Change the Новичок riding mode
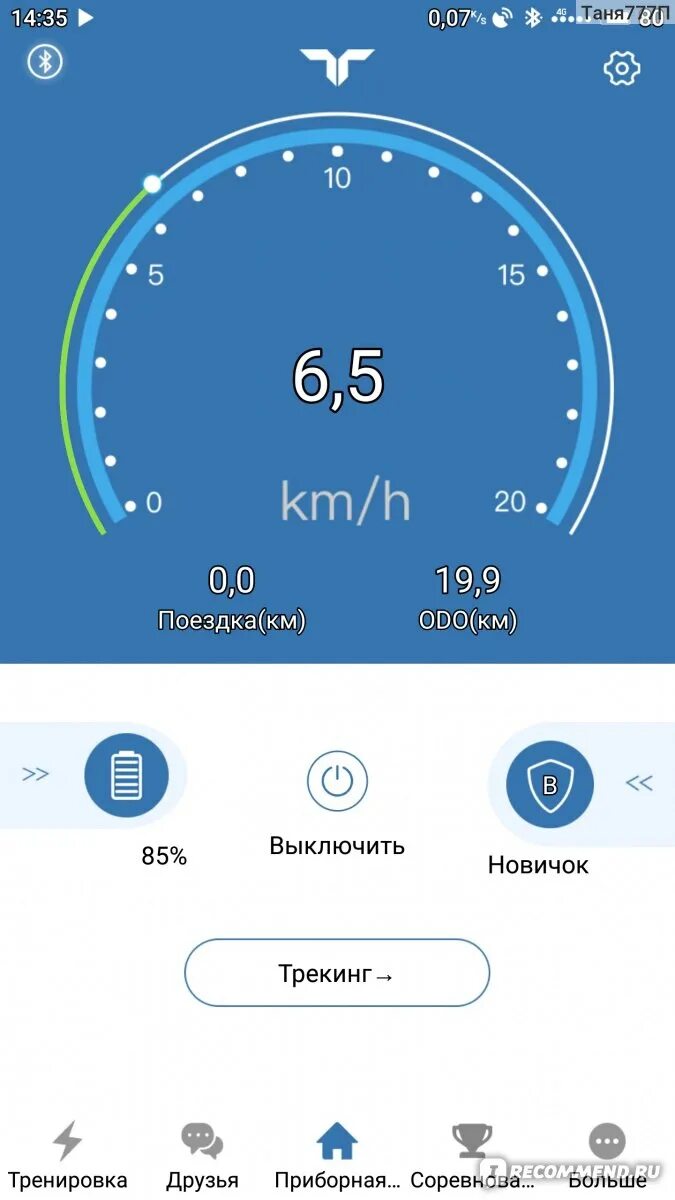The image size is (675, 1200). tap(549, 785)
